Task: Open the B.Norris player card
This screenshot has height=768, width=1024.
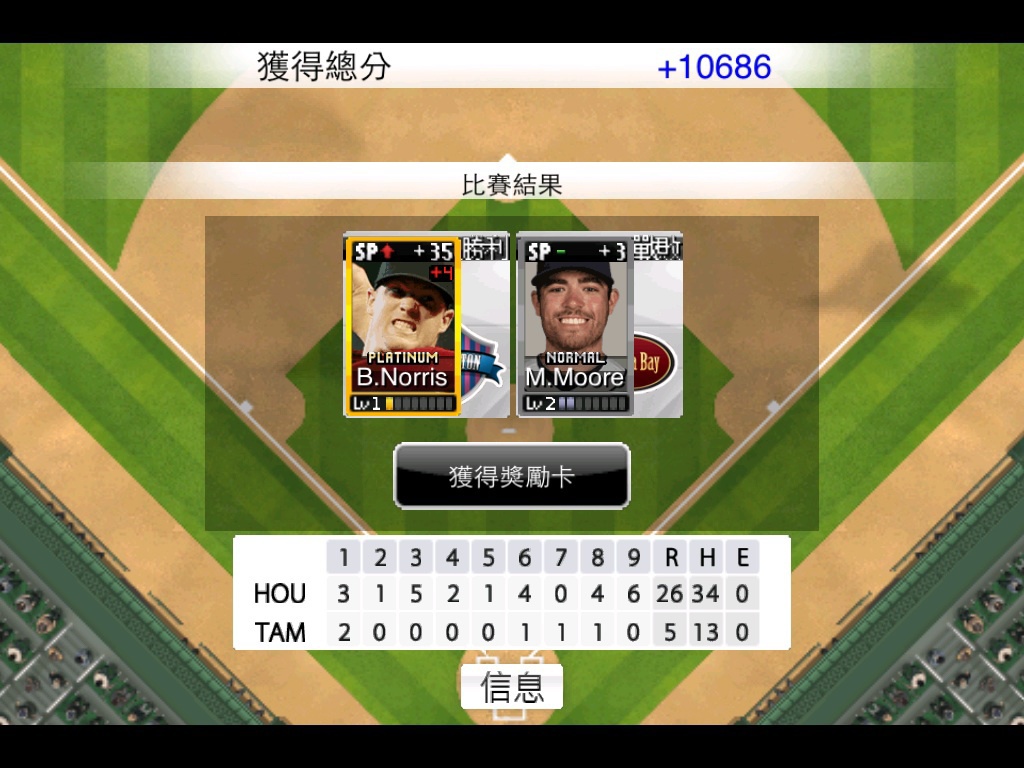Action: (x=402, y=326)
